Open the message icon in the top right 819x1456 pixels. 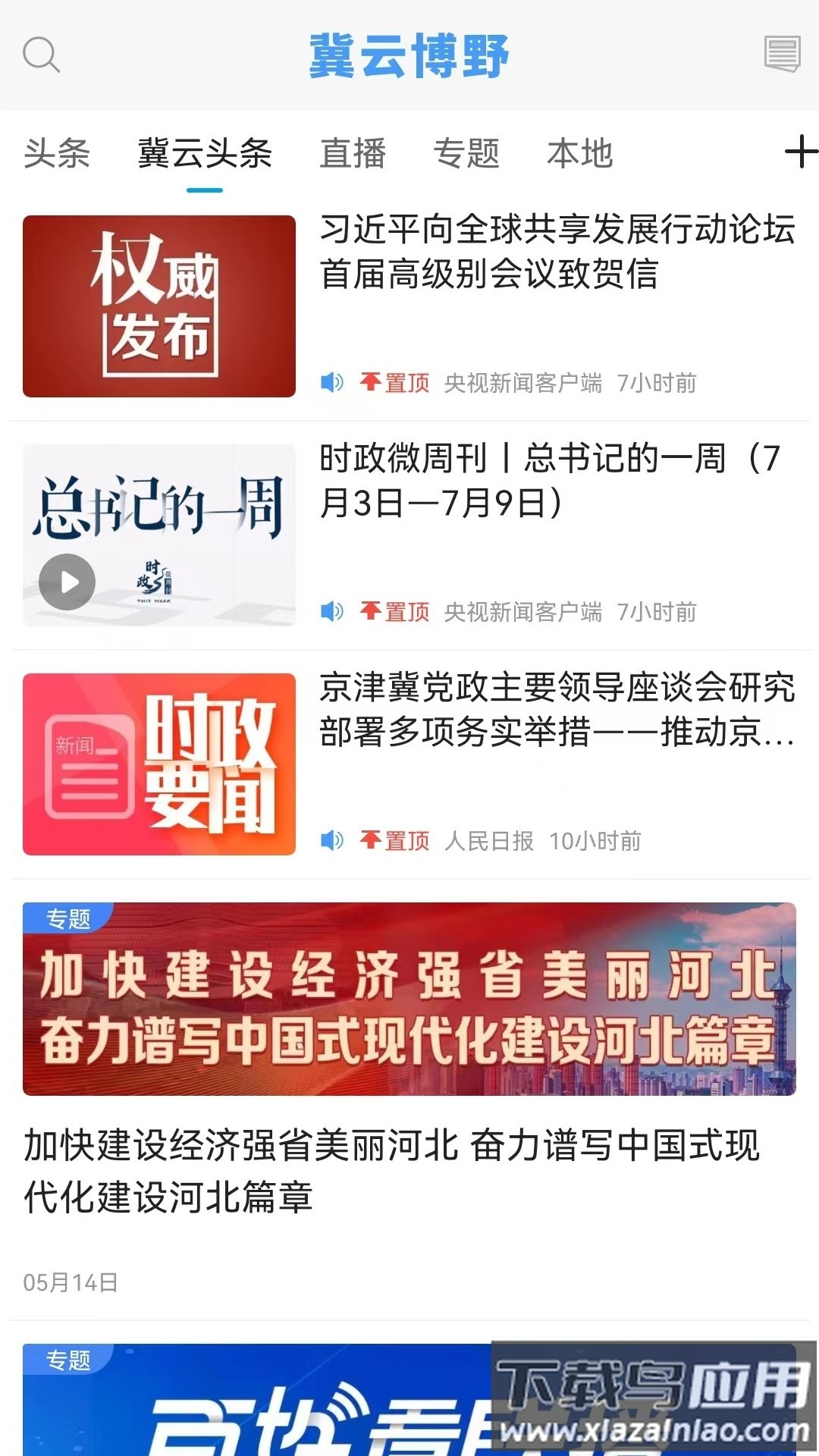[782, 54]
